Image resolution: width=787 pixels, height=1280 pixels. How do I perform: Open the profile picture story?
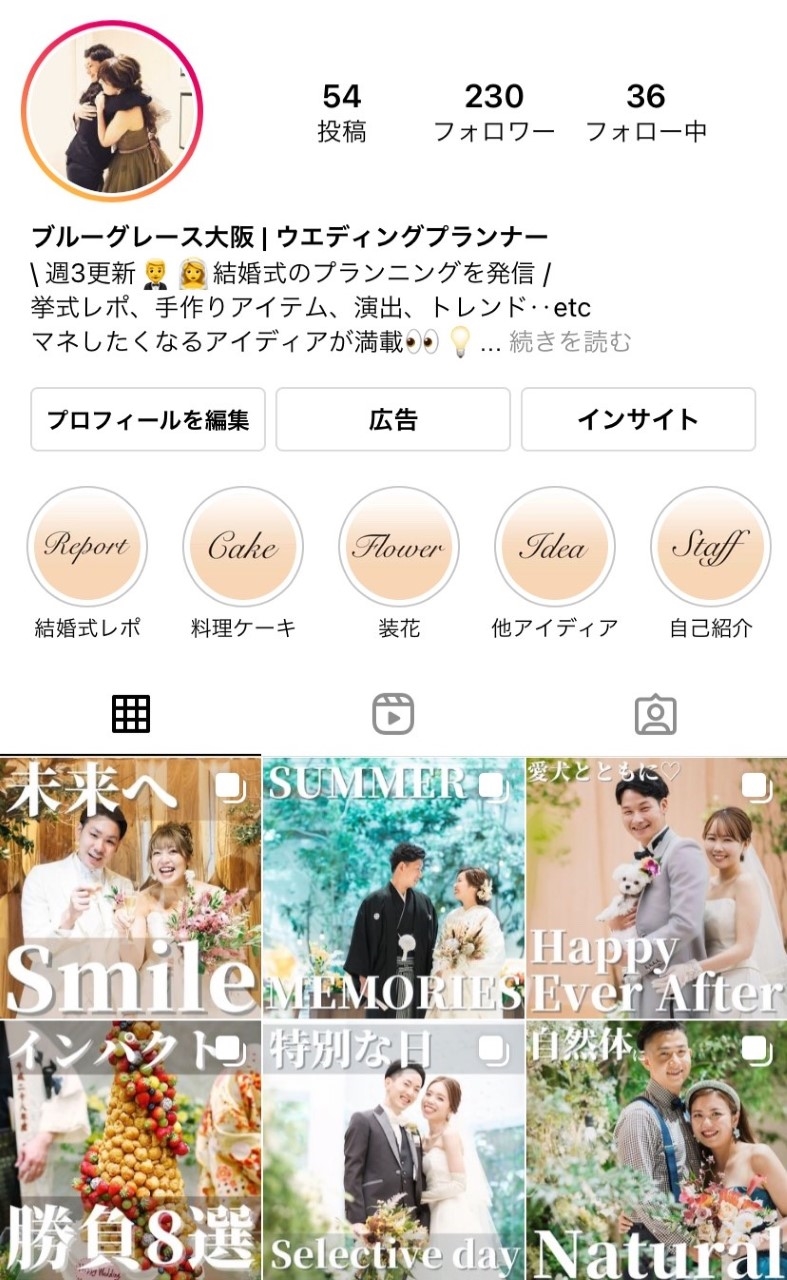coord(112,111)
